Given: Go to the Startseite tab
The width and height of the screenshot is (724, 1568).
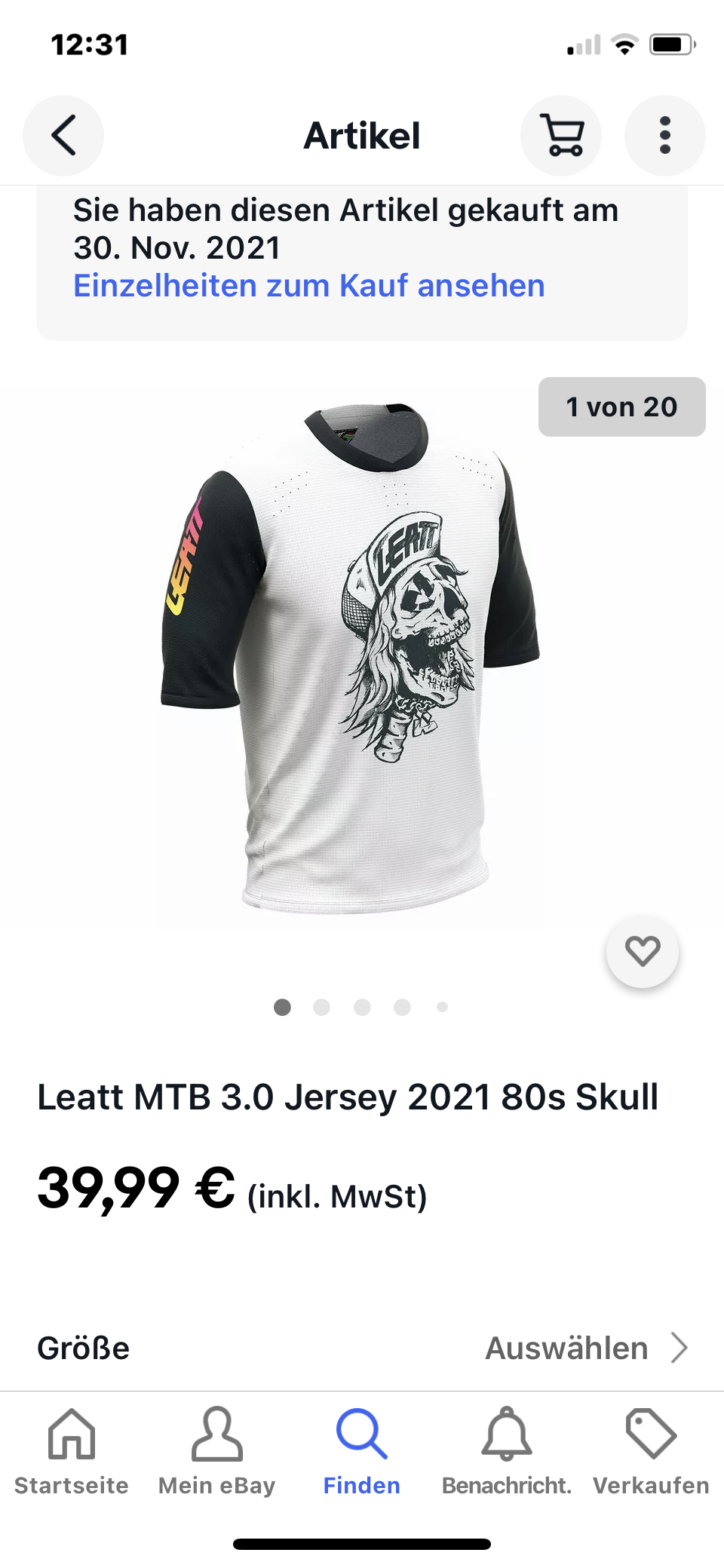Looking at the screenshot, I should coord(72,1450).
